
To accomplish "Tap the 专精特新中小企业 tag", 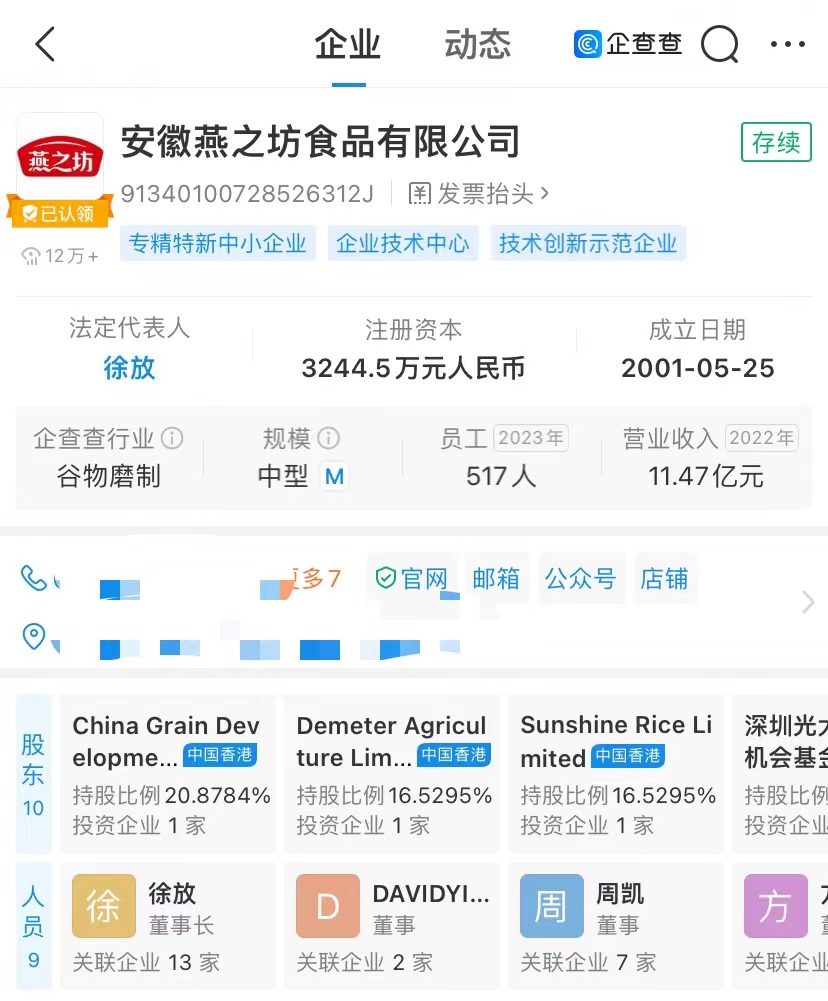I will click(x=217, y=243).
